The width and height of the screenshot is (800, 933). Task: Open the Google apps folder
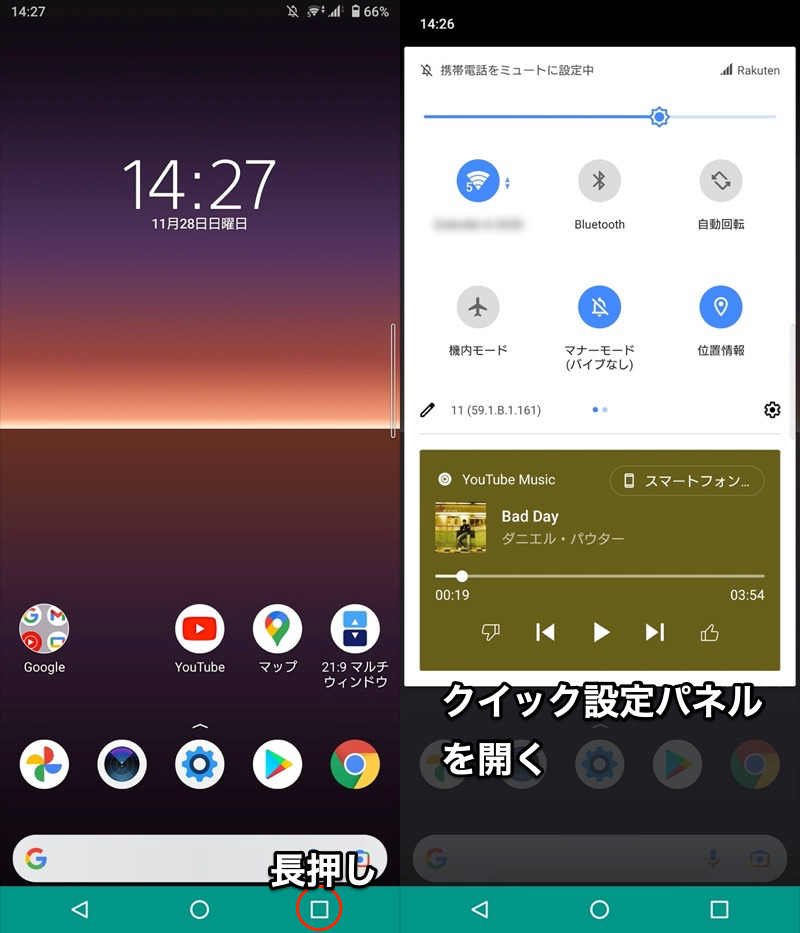[44, 629]
